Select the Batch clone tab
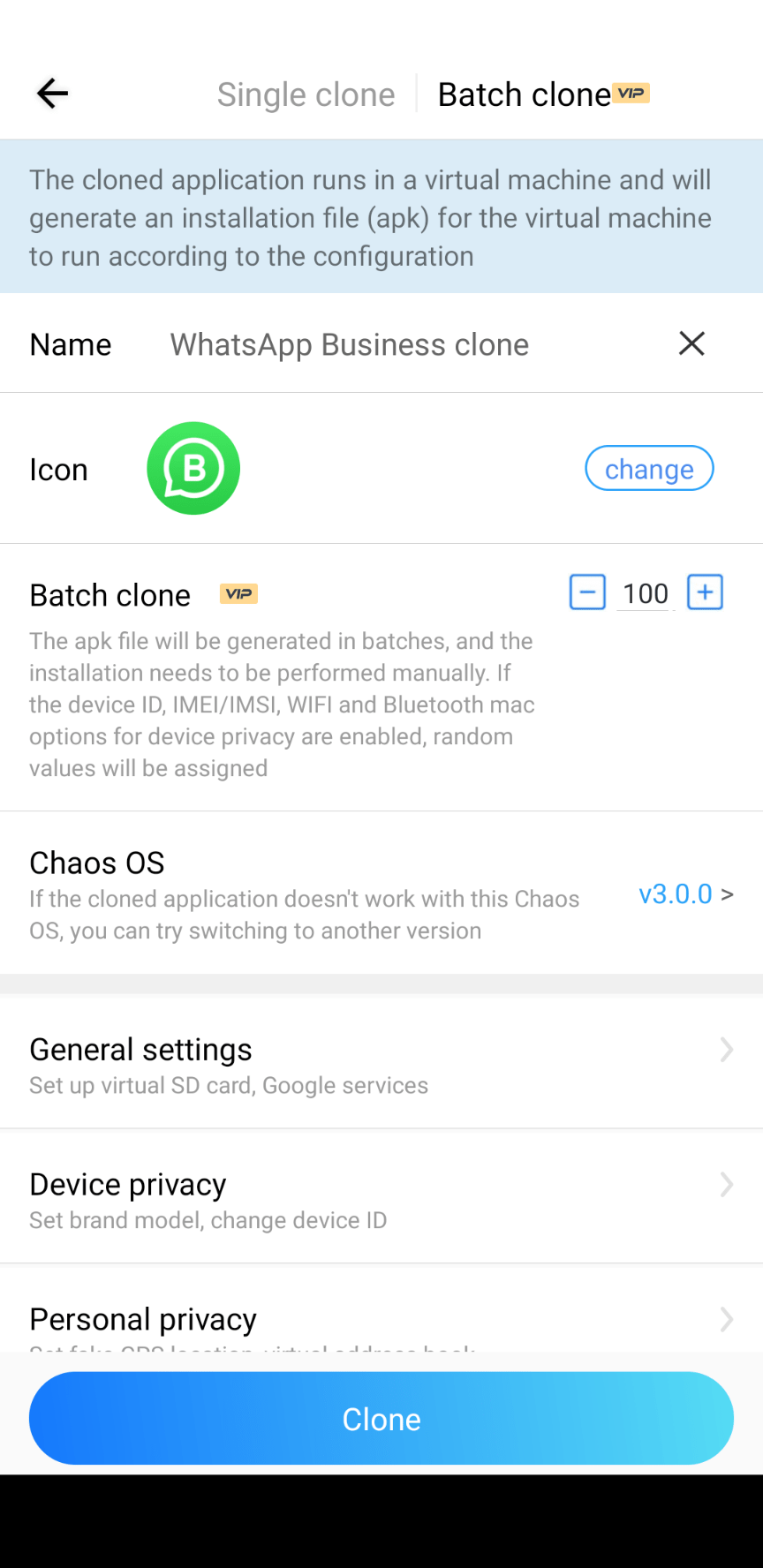 pyautogui.click(x=543, y=94)
